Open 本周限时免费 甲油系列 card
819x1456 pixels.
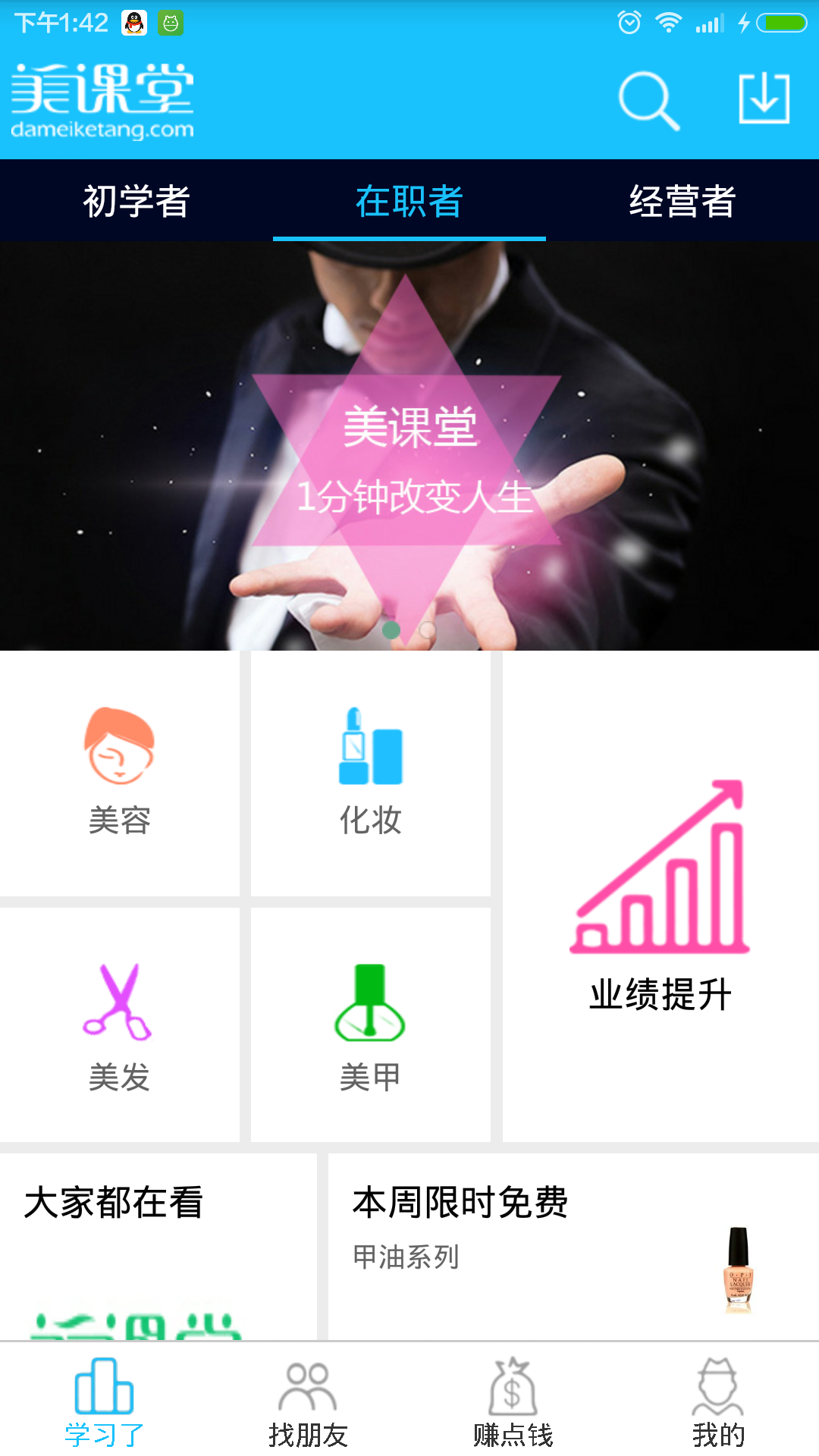point(573,1247)
